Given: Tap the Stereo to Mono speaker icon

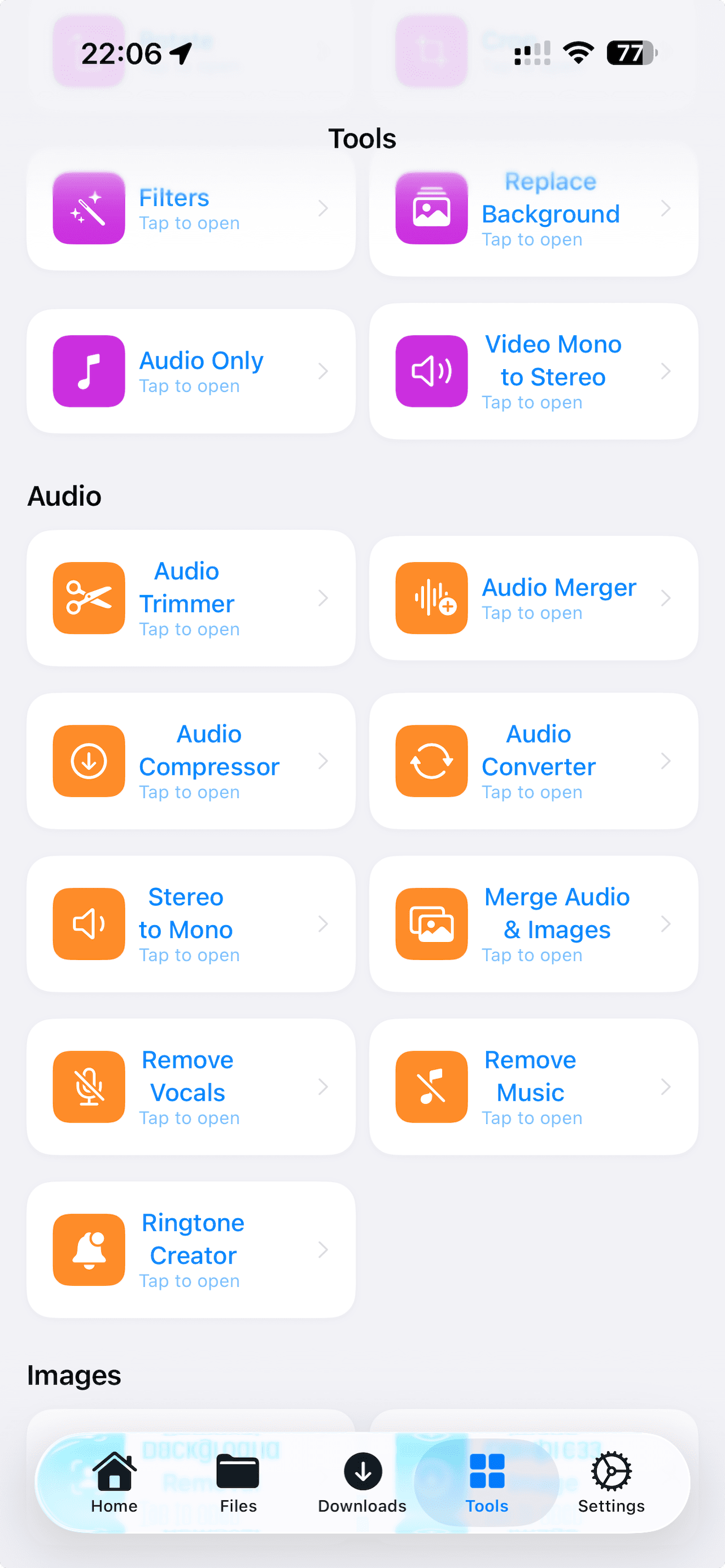Looking at the screenshot, I should (x=88, y=923).
